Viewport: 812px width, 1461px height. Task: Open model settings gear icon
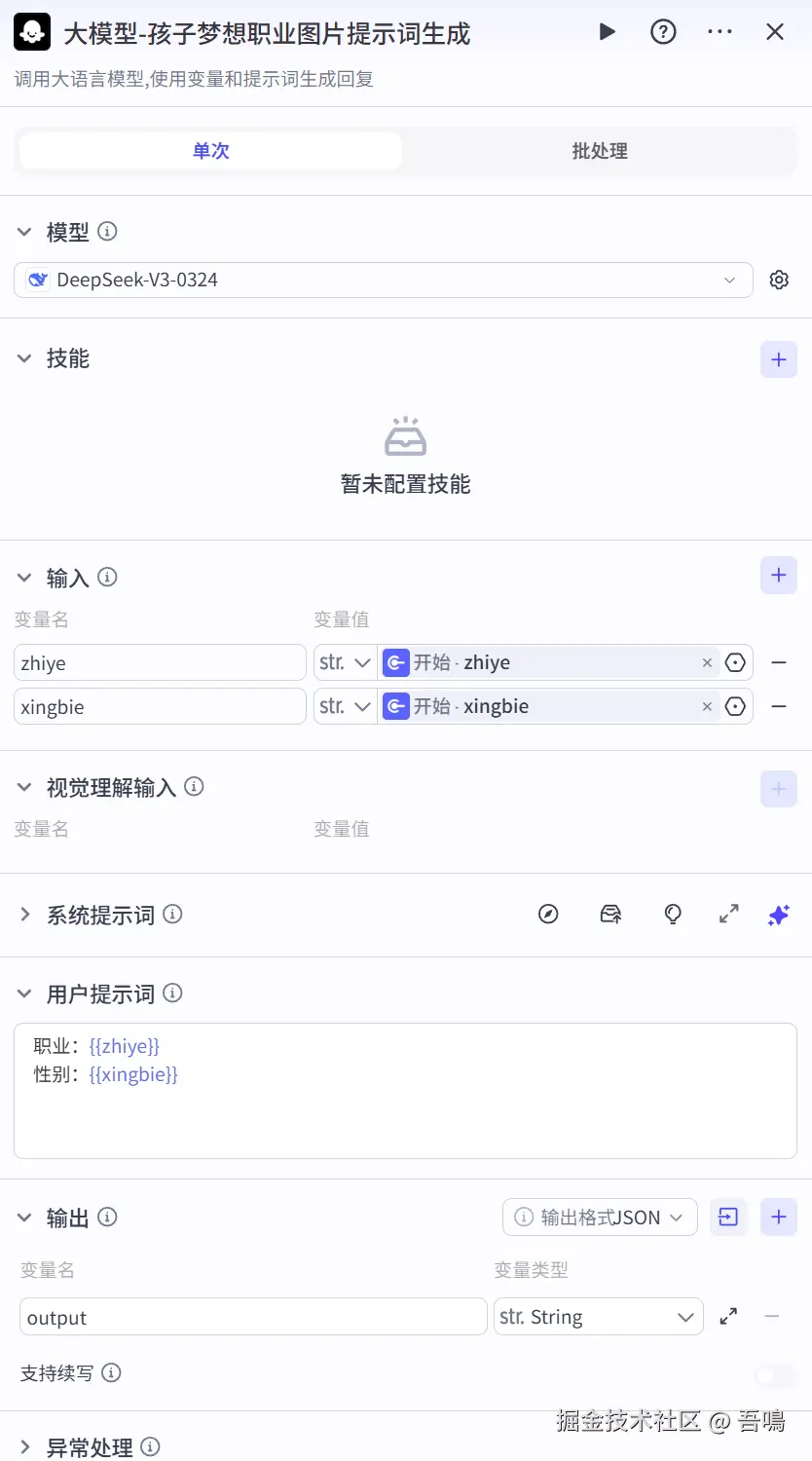[x=779, y=281]
